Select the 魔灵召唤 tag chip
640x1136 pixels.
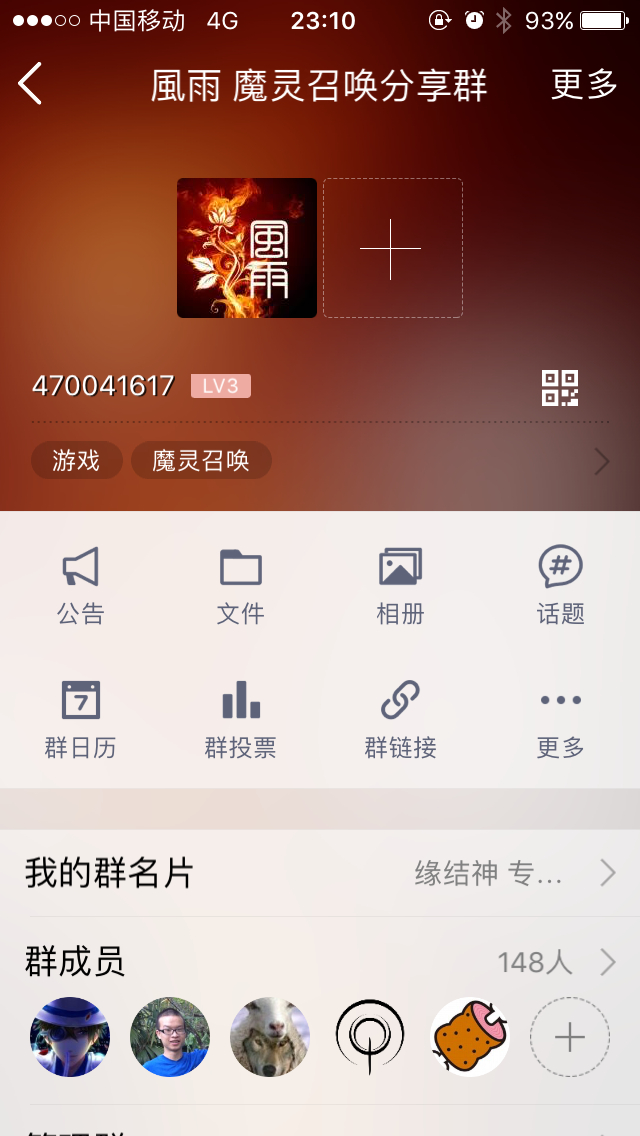tap(201, 461)
